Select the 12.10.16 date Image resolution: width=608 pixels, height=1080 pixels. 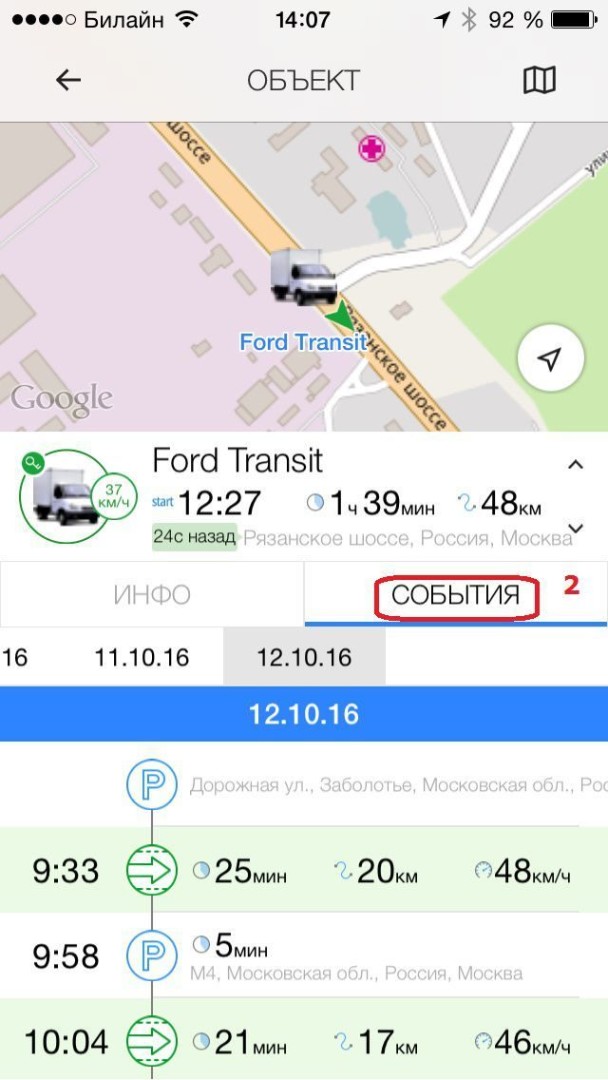304,657
